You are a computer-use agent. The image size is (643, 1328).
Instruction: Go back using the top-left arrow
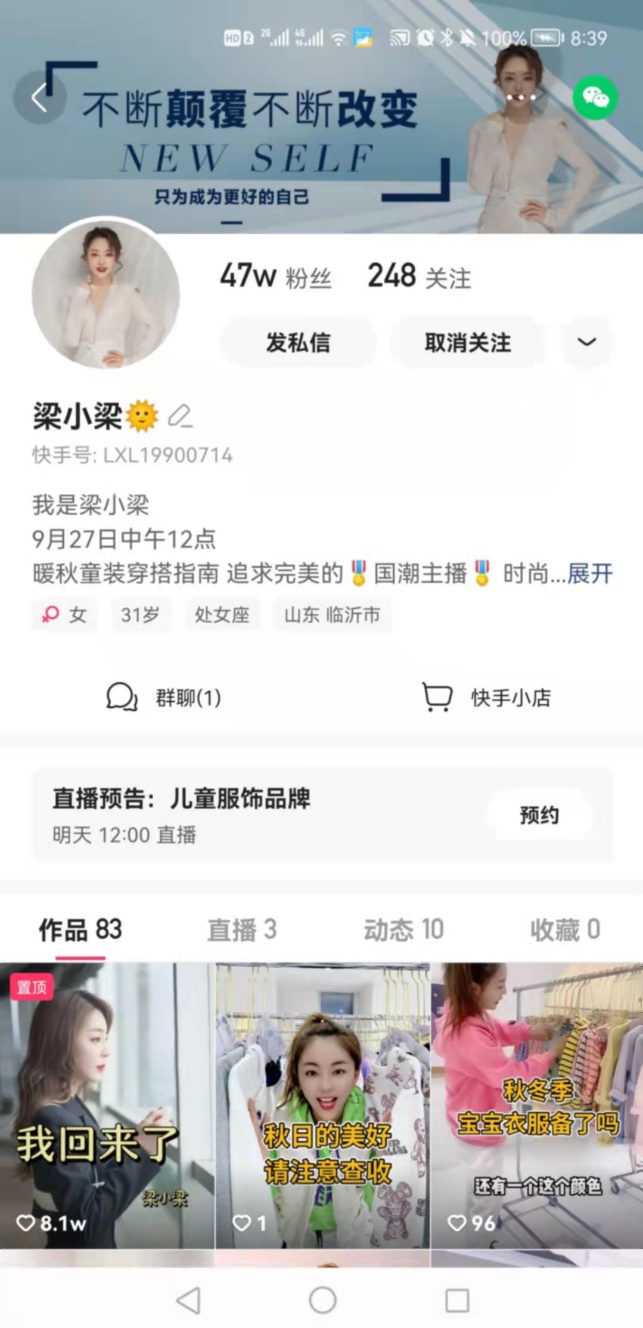click(x=39, y=98)
